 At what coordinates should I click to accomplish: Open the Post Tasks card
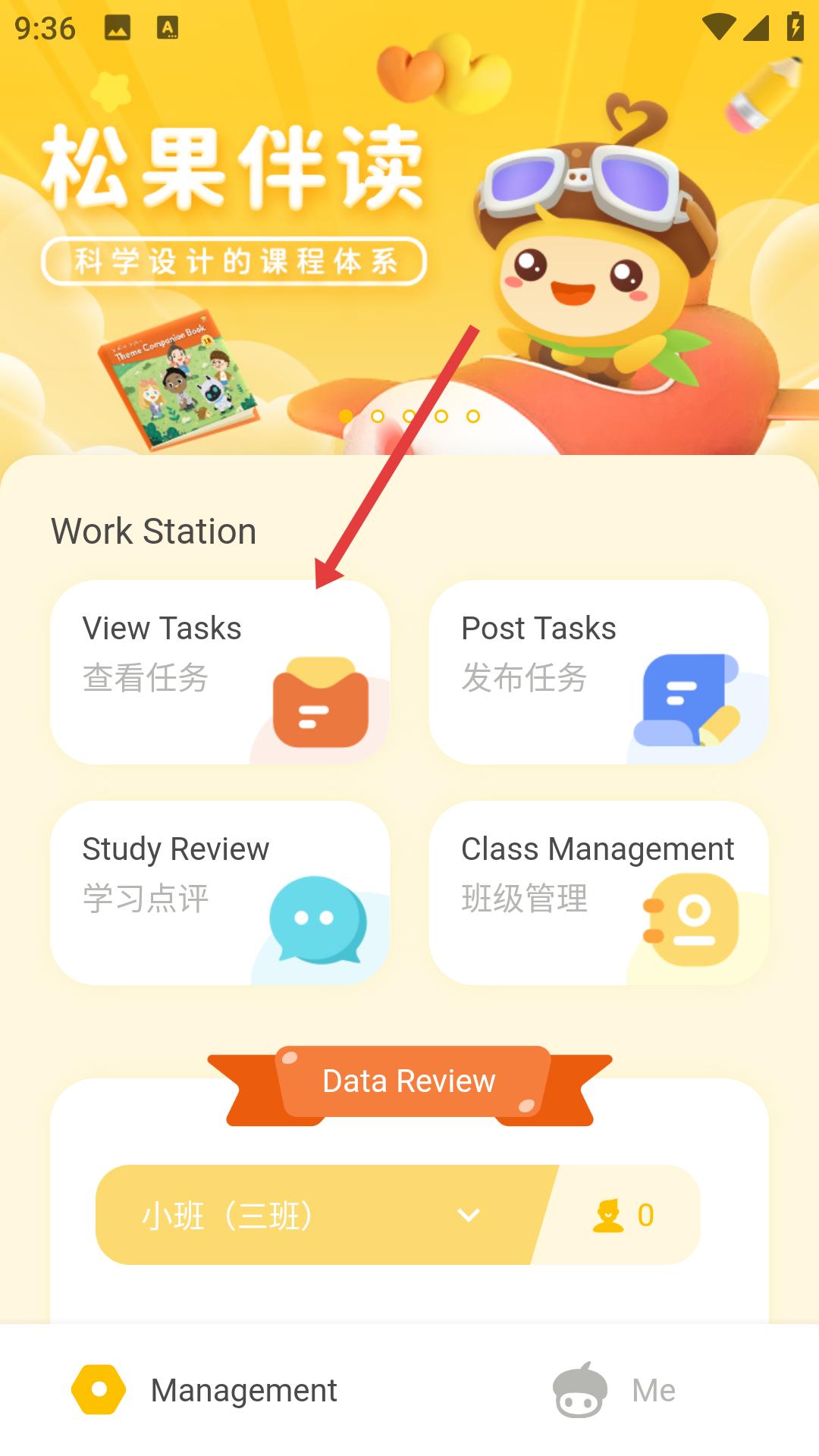tap(598, 672)
